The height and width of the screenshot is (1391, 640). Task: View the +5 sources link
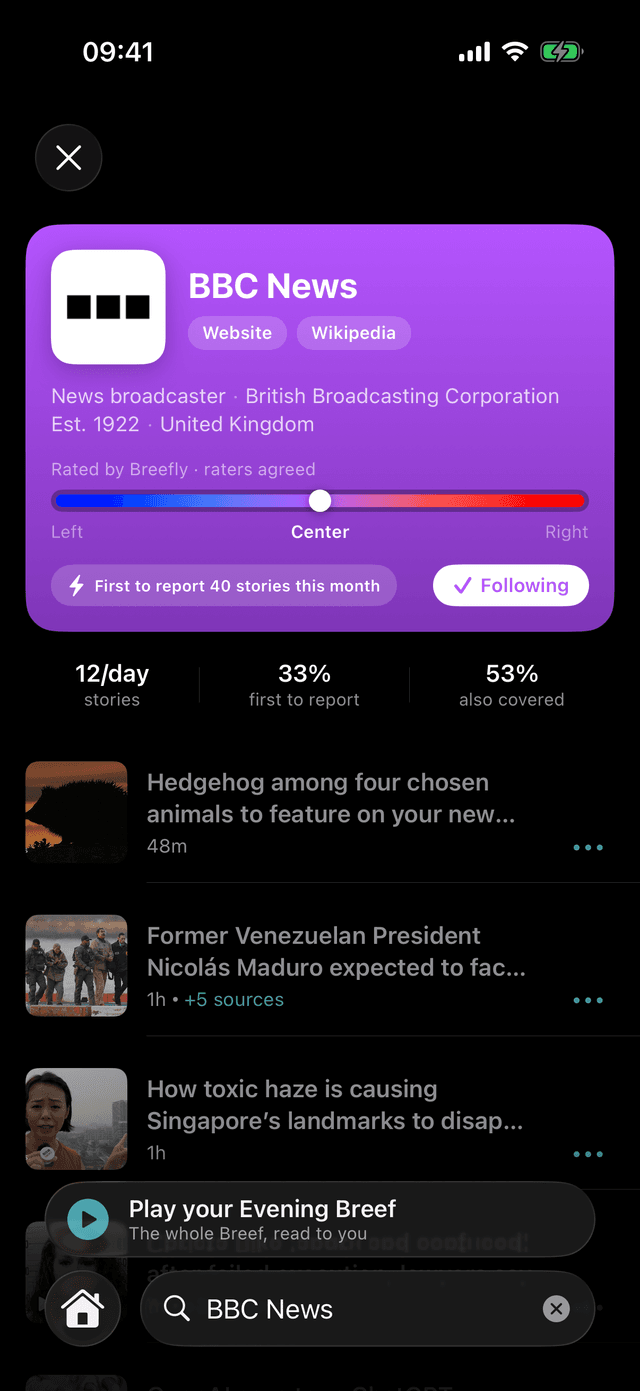(x=234, y=1000)
